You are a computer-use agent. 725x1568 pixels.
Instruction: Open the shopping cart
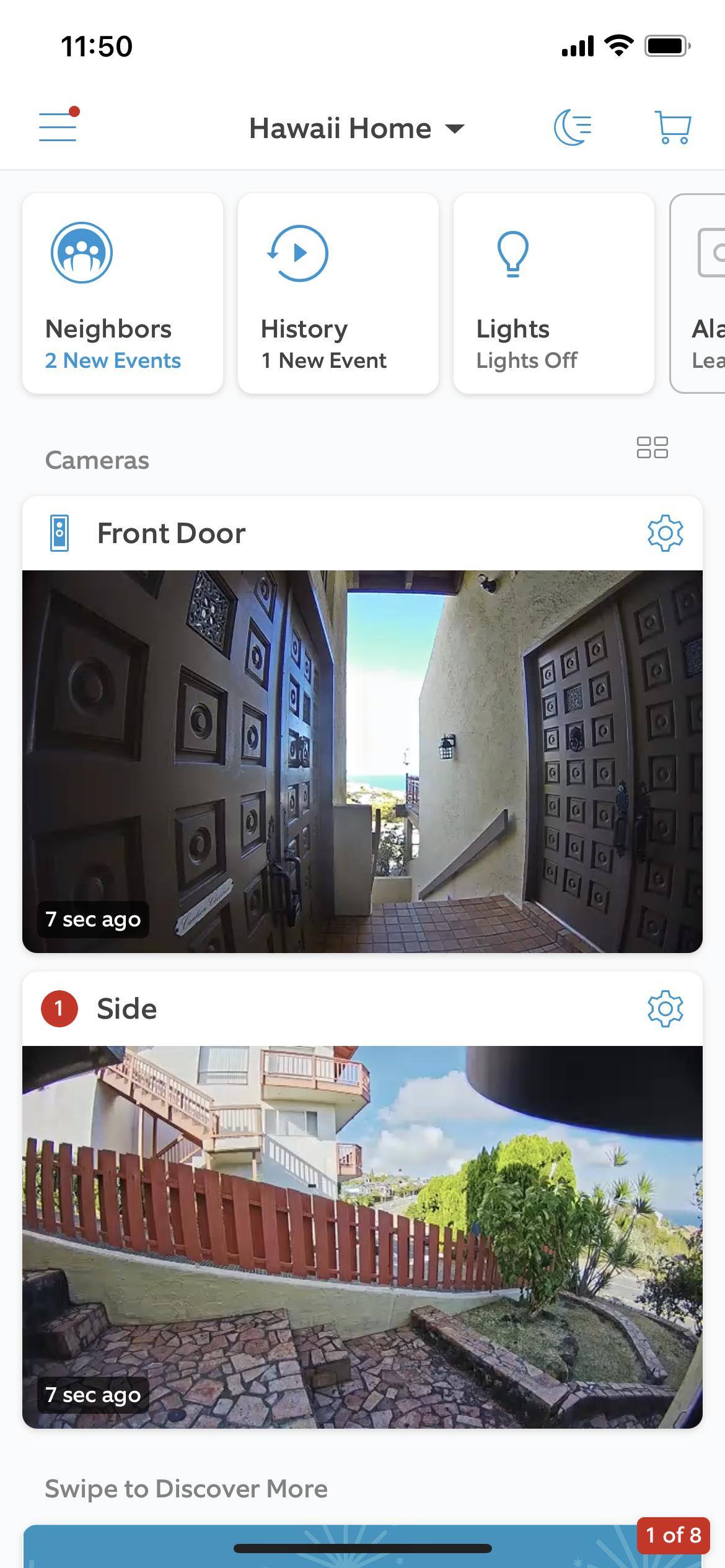click(x=672, y=127)
